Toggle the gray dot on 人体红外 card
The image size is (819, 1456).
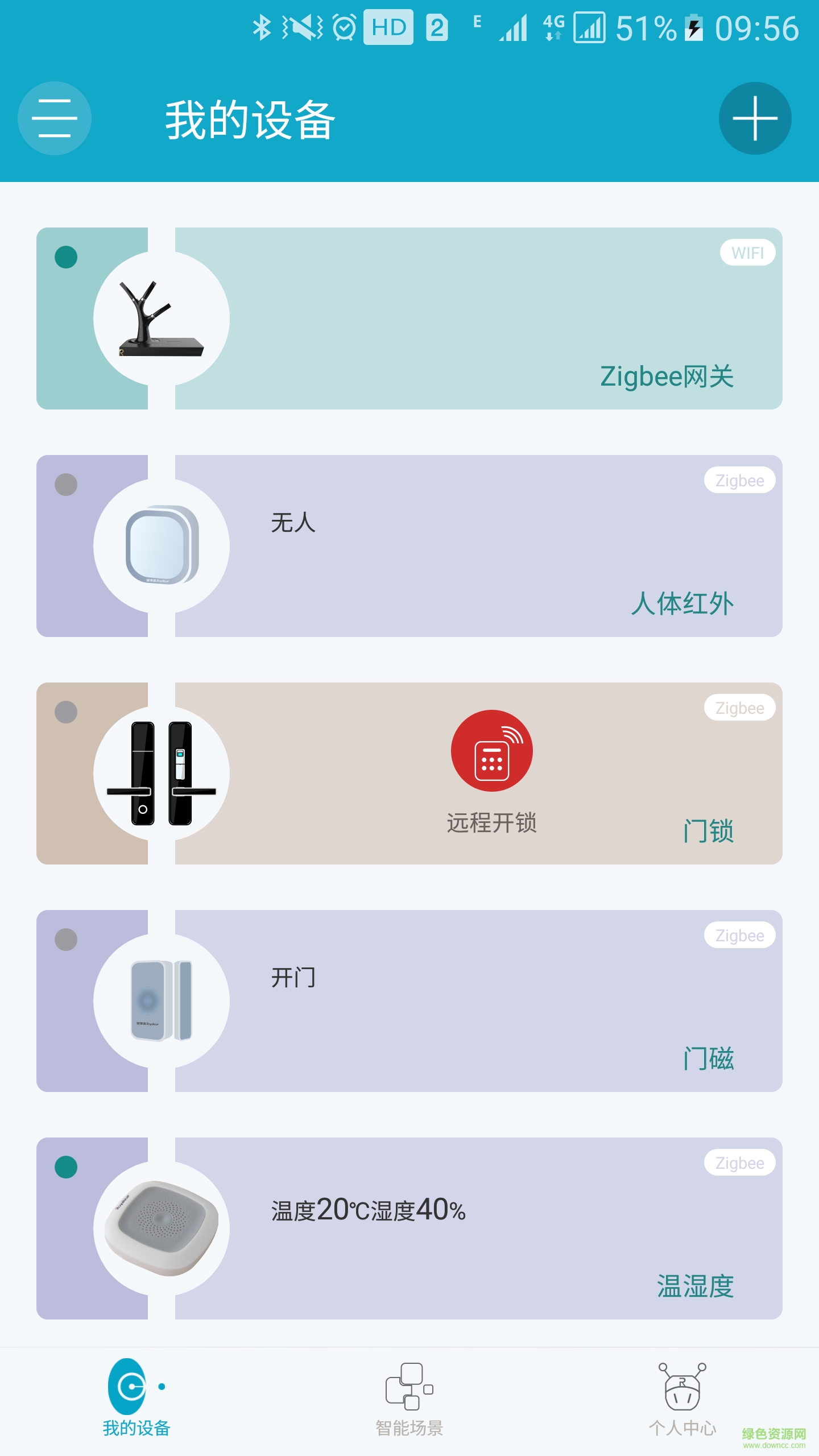pos(66,484)
